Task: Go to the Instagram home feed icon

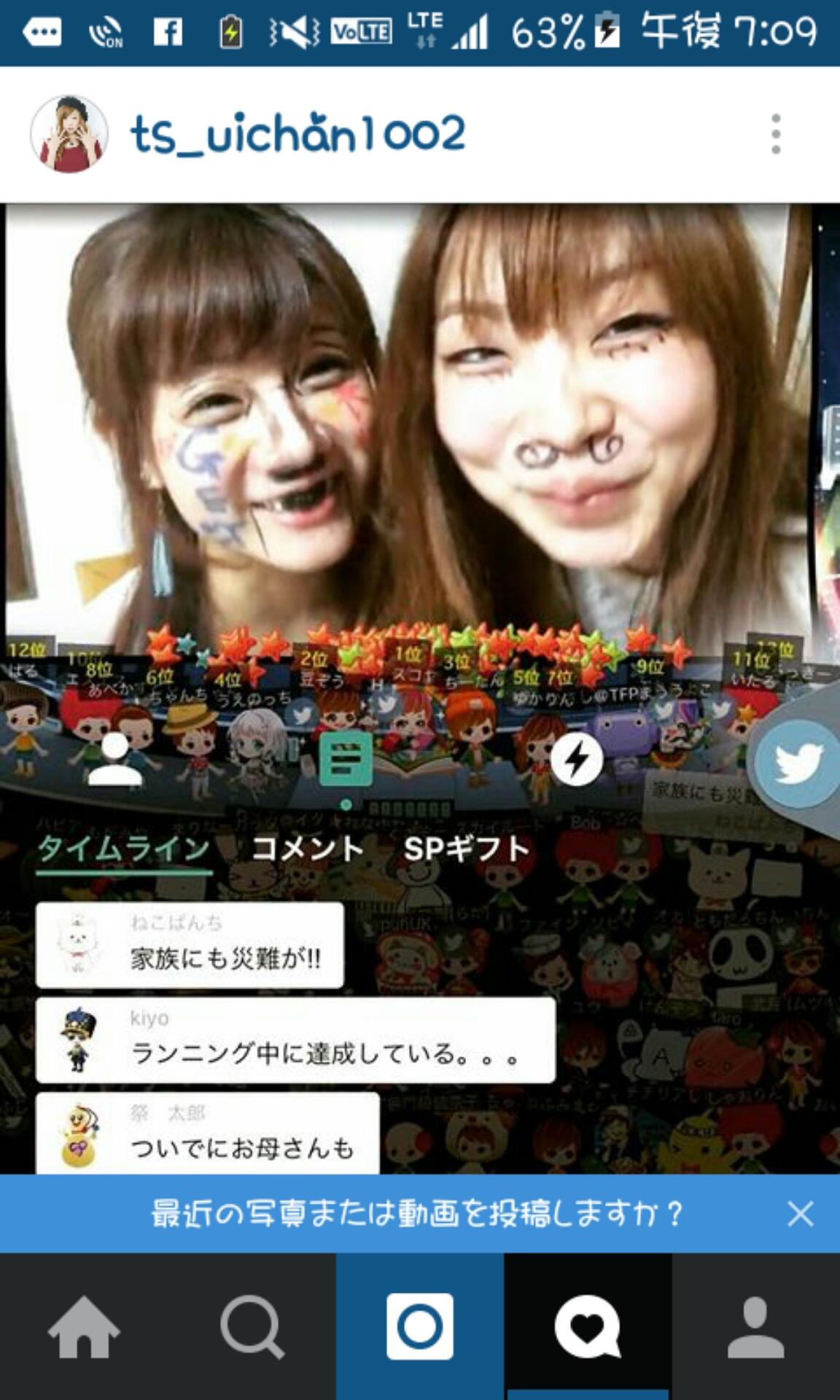Action: pyautogui.click(x=84, y=1326)
